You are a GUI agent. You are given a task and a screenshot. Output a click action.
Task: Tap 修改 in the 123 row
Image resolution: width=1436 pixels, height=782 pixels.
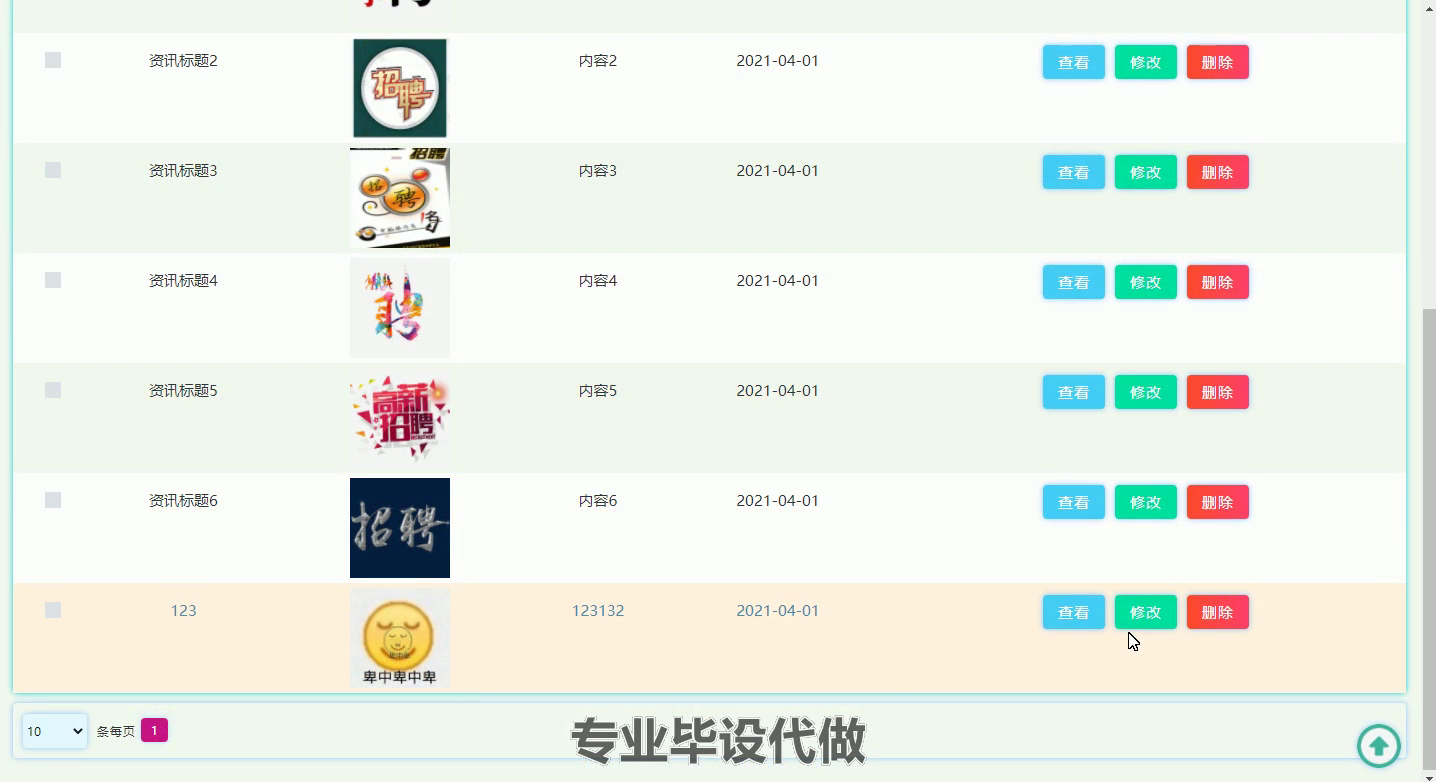[1145, 612]
